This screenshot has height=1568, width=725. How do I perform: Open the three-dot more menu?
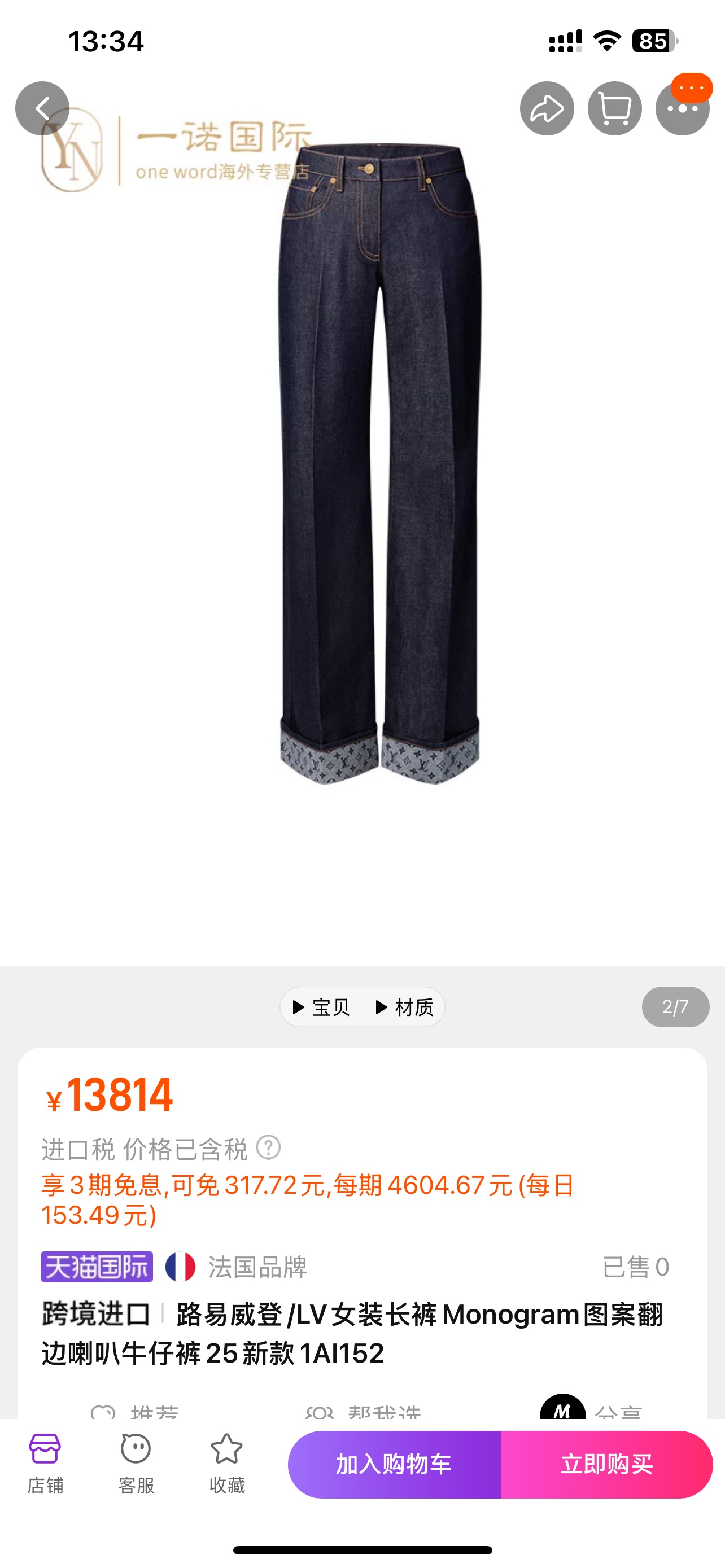[x=682, y=110]
